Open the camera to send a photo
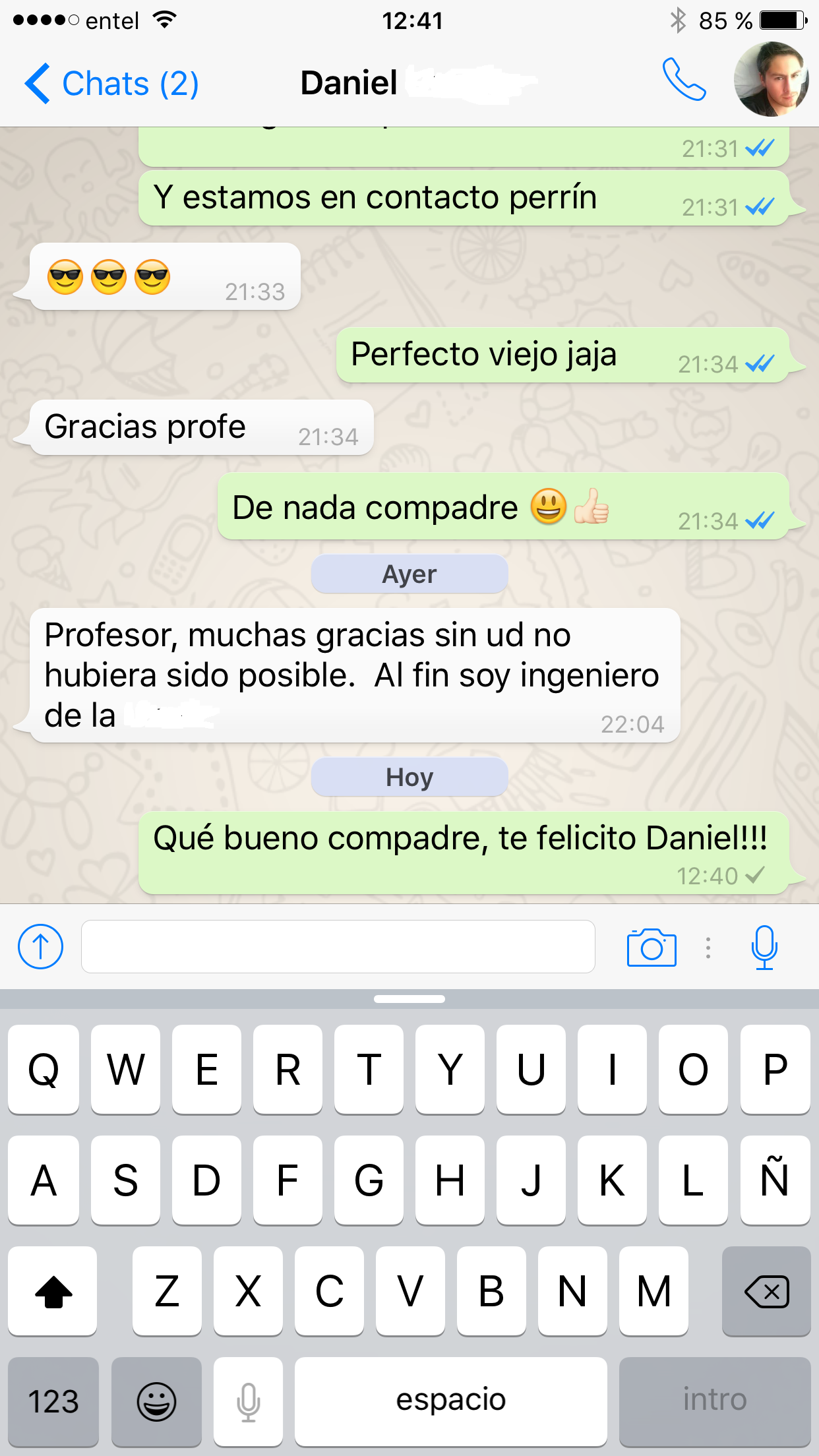 (x=651, y=948)
